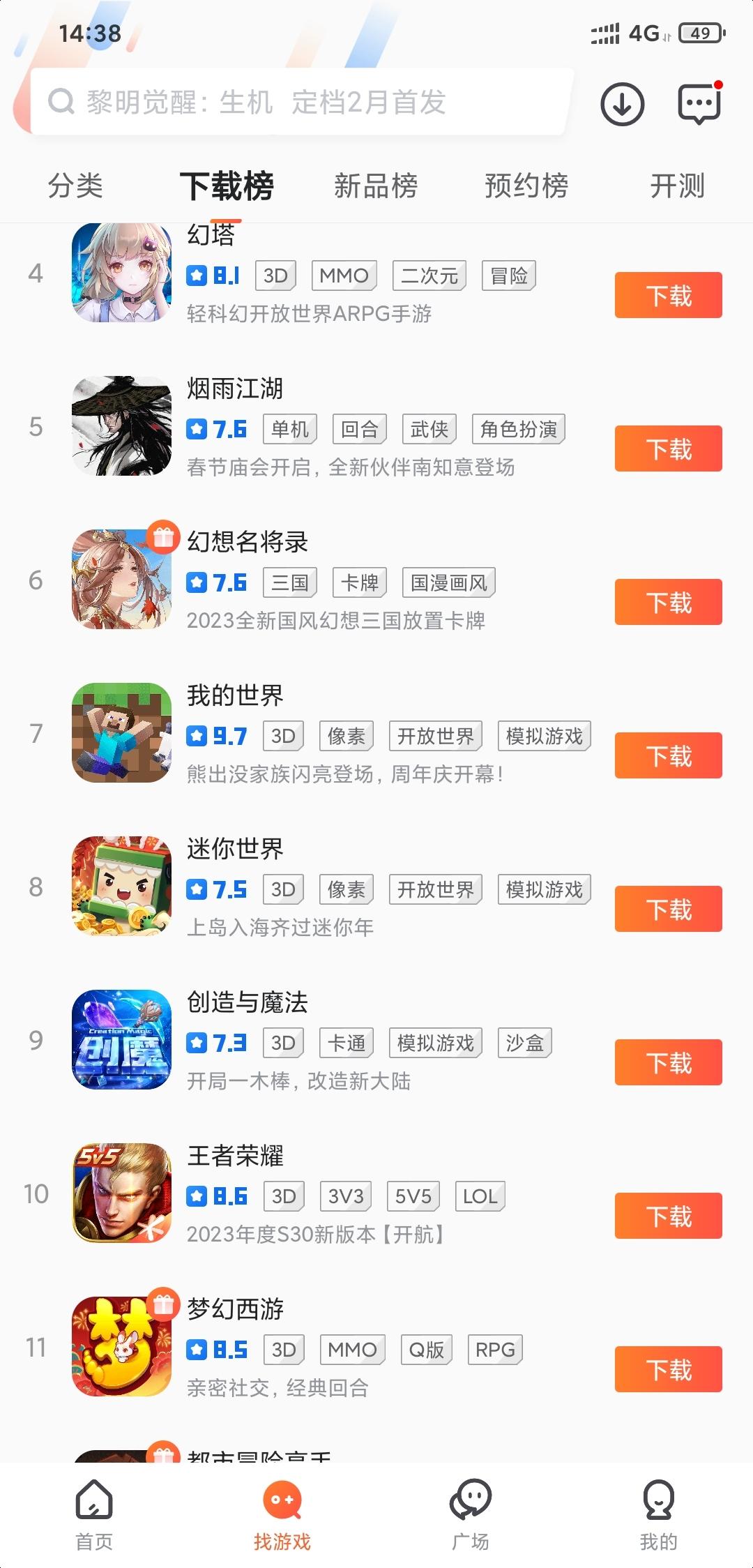Tap the 下载 button for 创造与魔法

pos(668,1062)
